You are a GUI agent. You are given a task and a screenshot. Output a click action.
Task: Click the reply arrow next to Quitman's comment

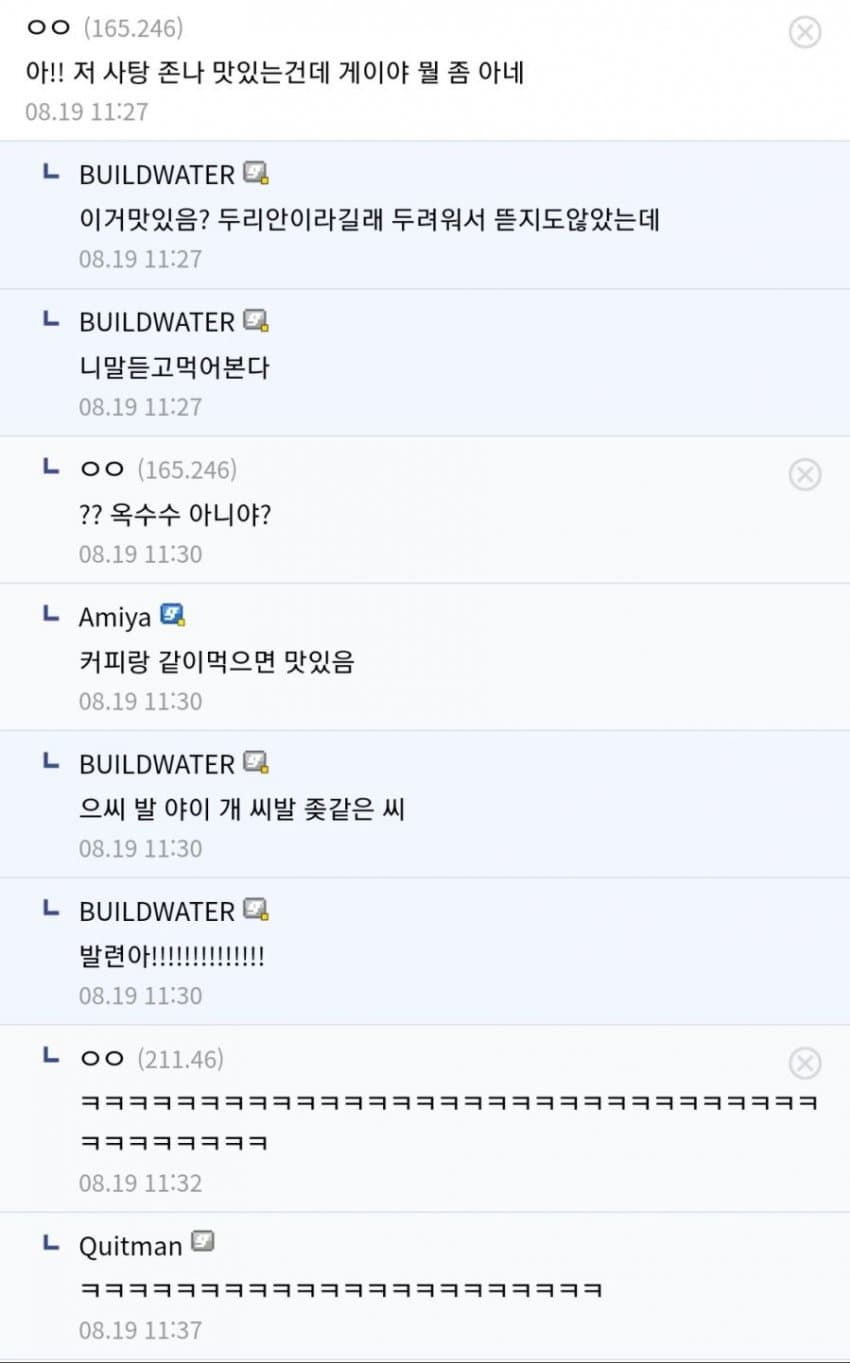tap(48, 1243)
